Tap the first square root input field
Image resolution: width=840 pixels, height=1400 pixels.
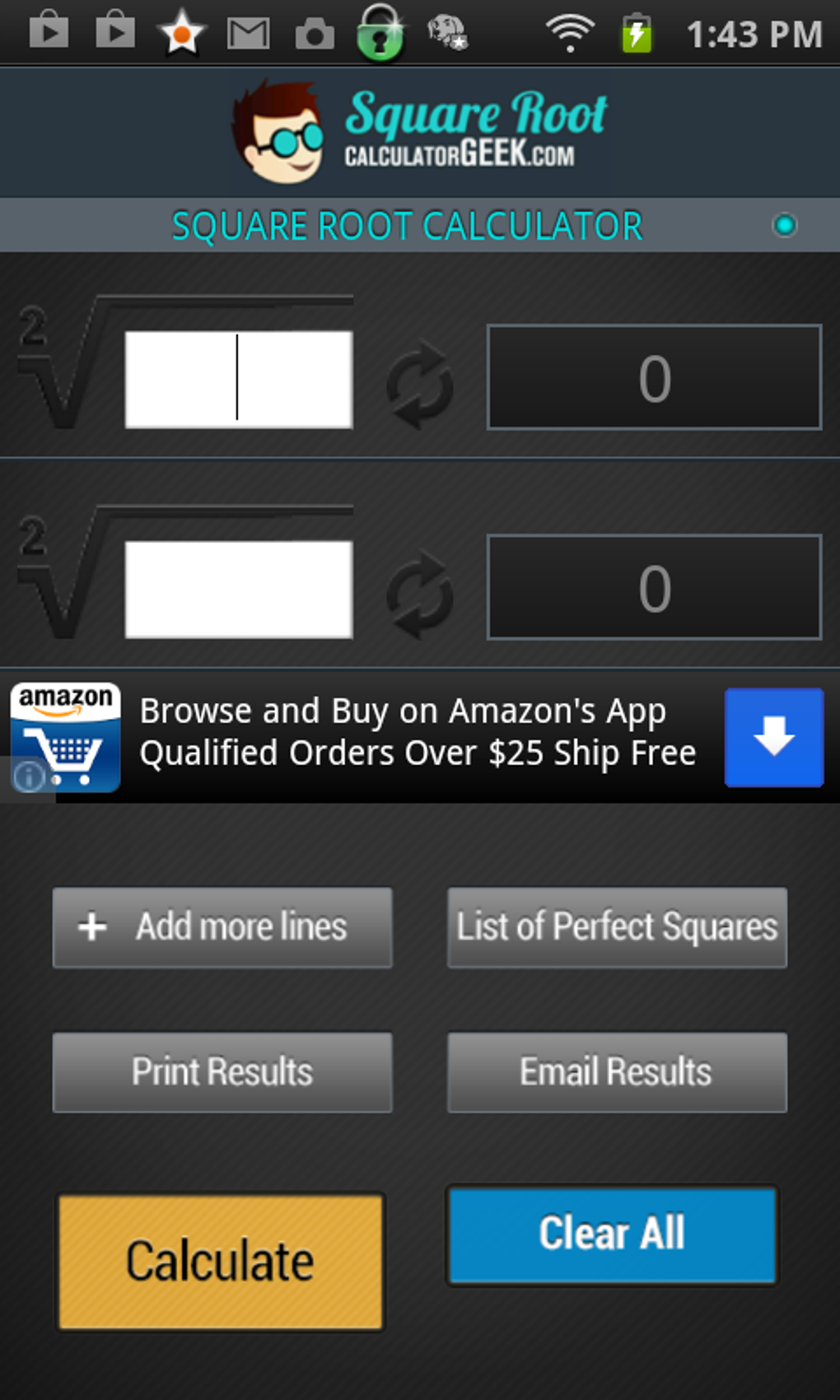click(239, 379)
